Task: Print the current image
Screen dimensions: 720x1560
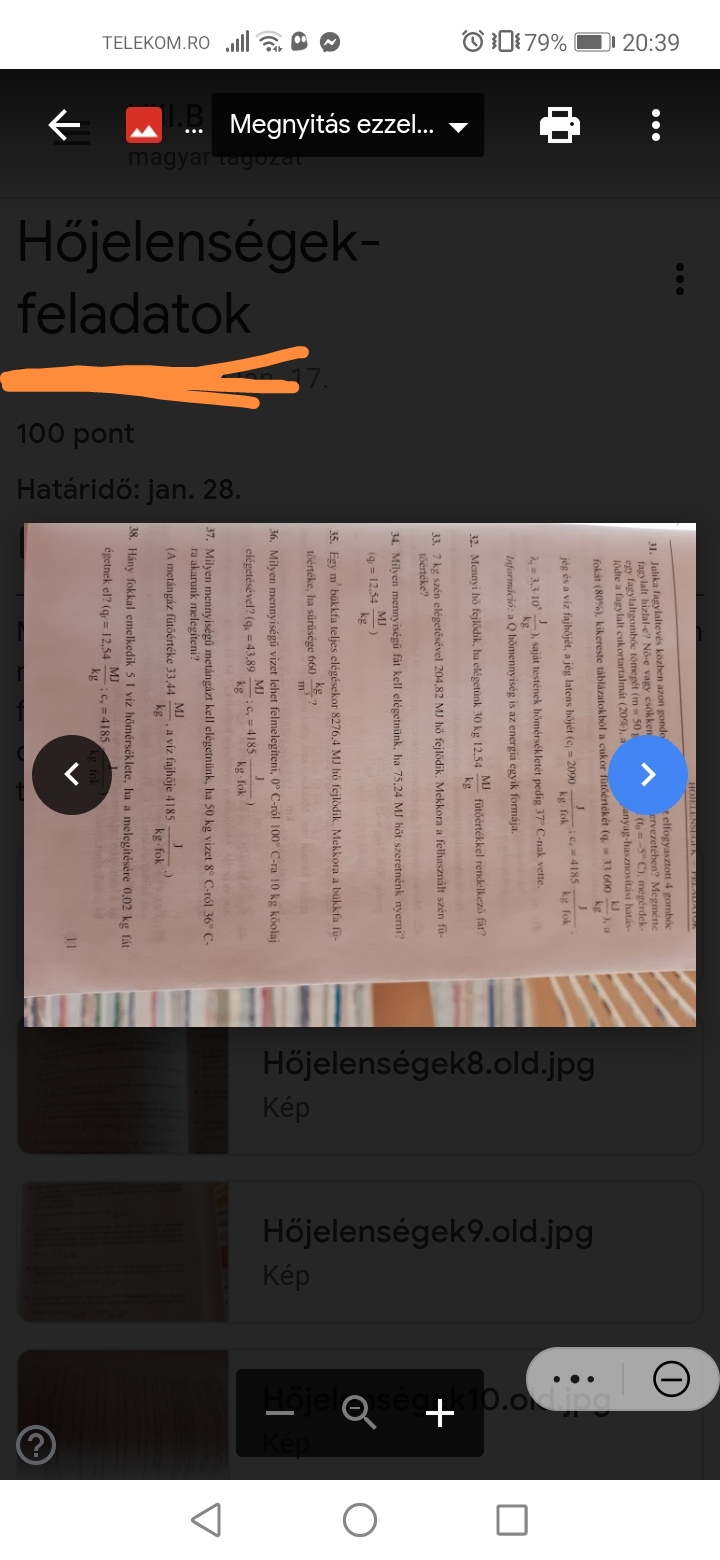Action: point(560,125)
